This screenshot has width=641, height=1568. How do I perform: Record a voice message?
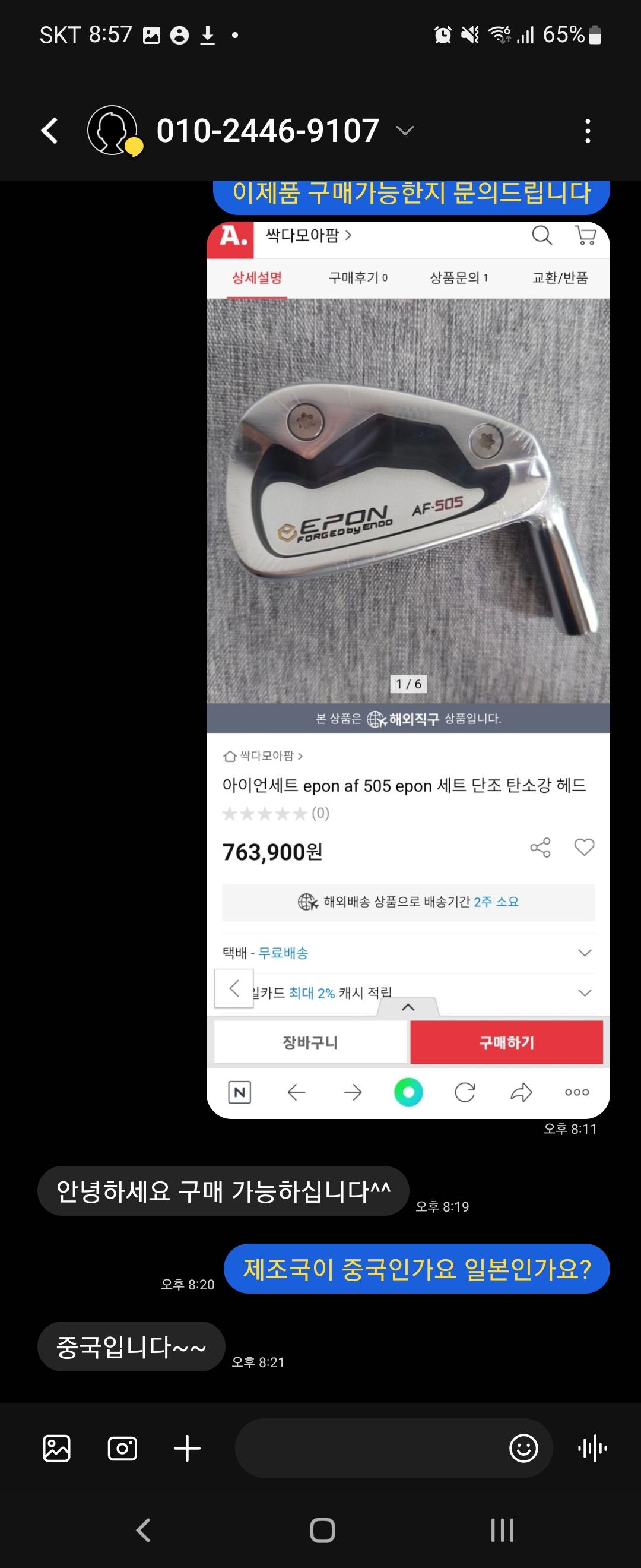pos(592,1448)
